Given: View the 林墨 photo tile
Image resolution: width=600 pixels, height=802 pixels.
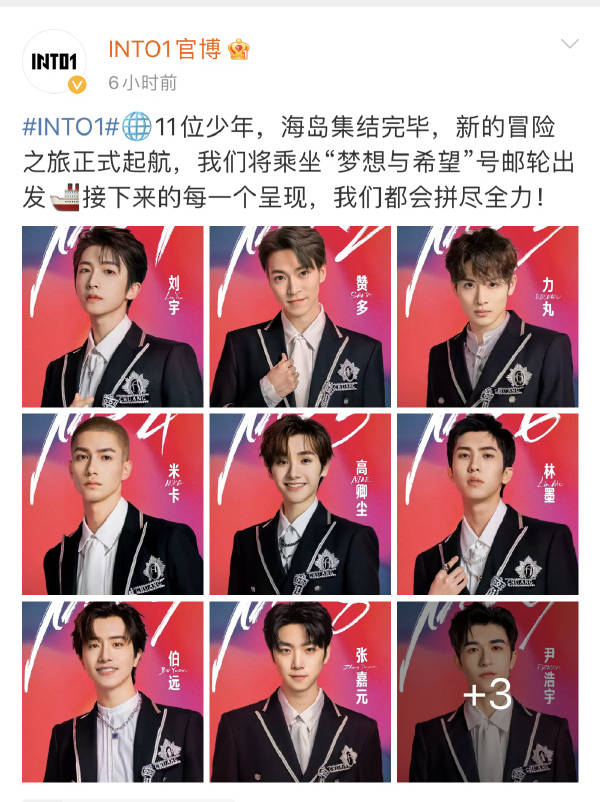Looking at the screenshot, I should pos(487,504).
